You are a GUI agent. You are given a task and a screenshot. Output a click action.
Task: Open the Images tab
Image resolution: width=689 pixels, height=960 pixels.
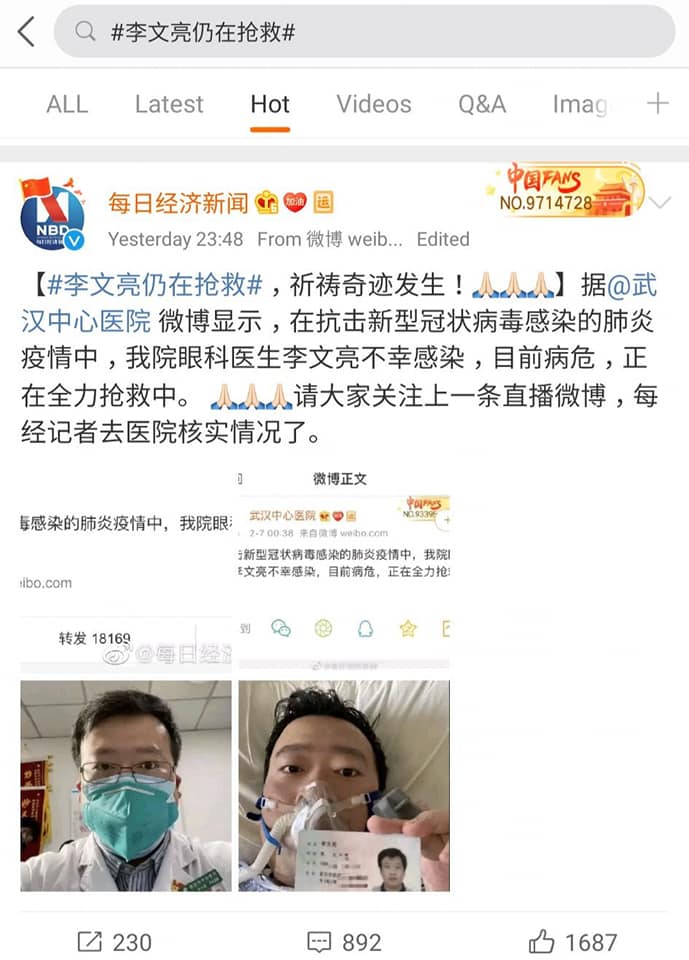tap(581, 104)
